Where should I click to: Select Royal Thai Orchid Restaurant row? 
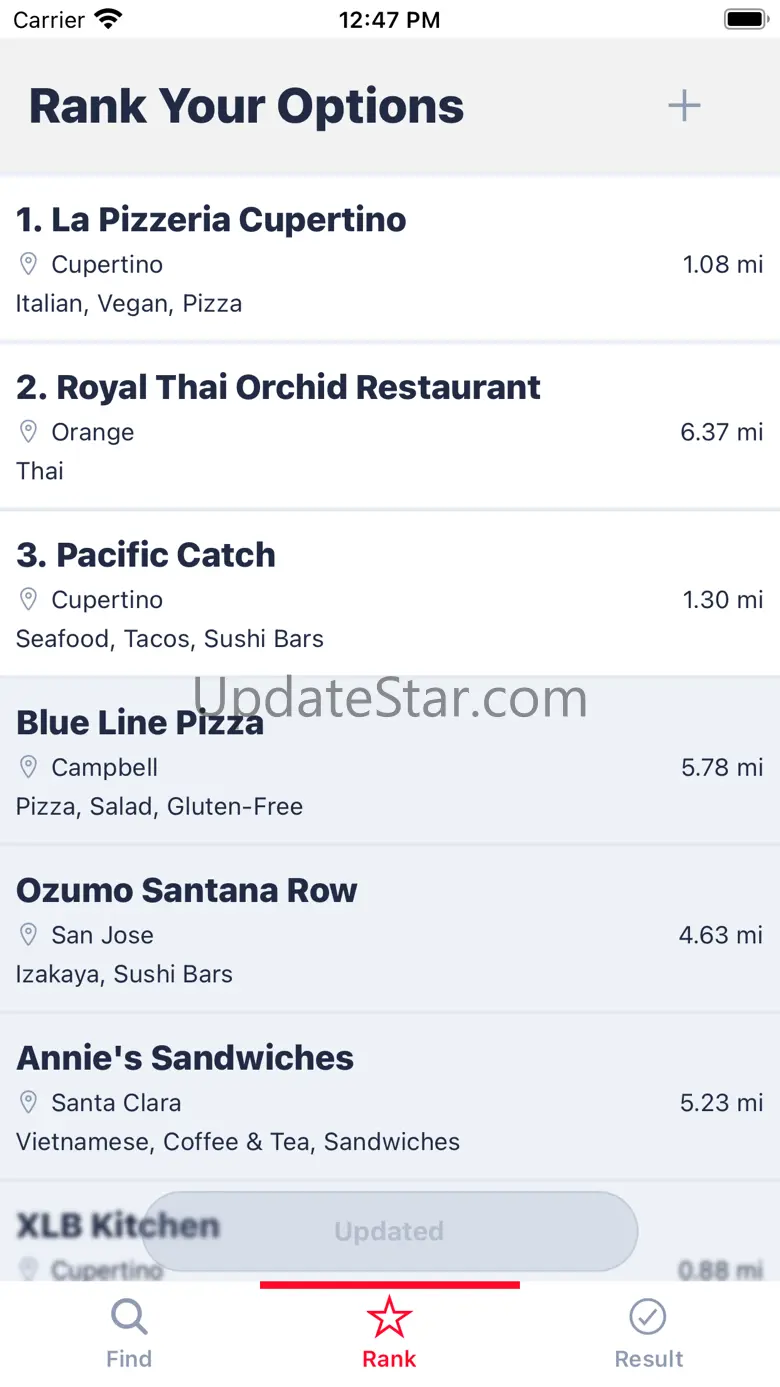point(390,427)
